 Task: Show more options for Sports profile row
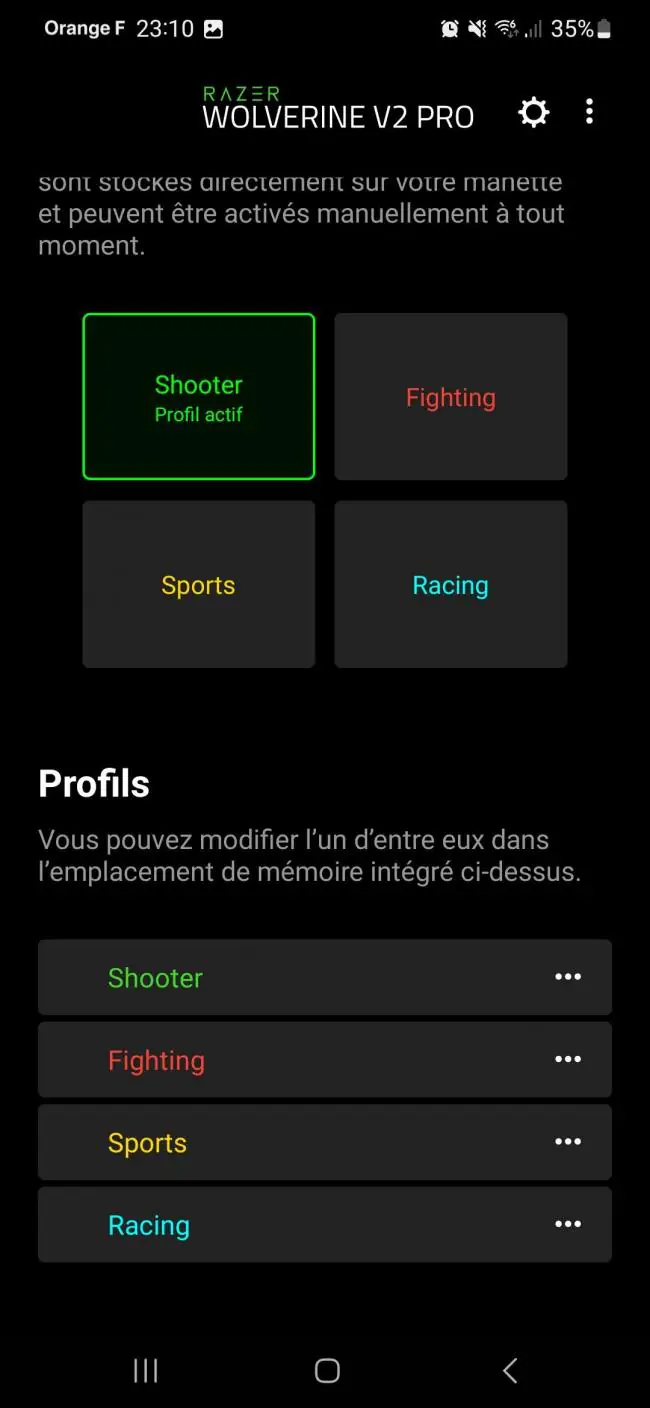pos(568,1142)
